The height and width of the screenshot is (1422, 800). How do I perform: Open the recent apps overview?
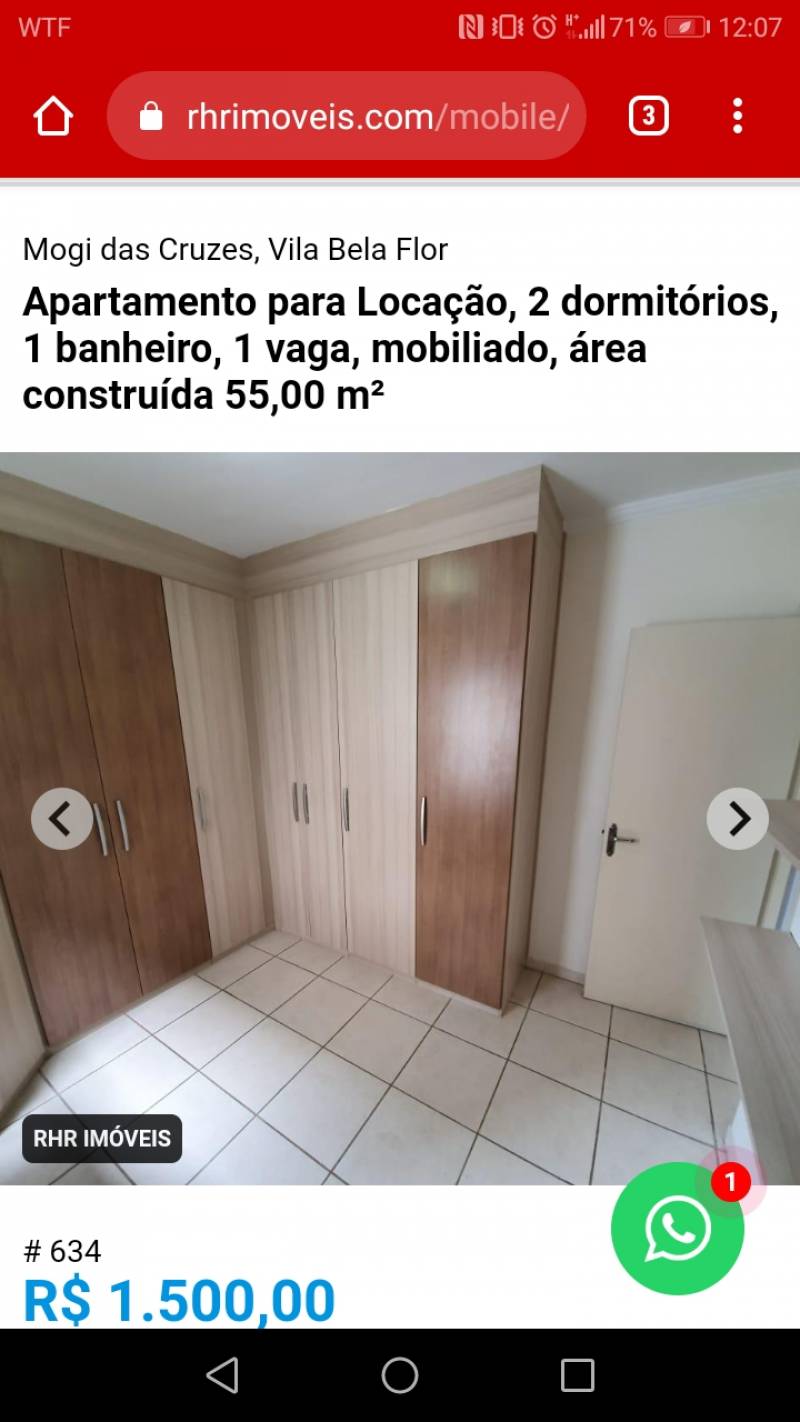(577, 1375)
